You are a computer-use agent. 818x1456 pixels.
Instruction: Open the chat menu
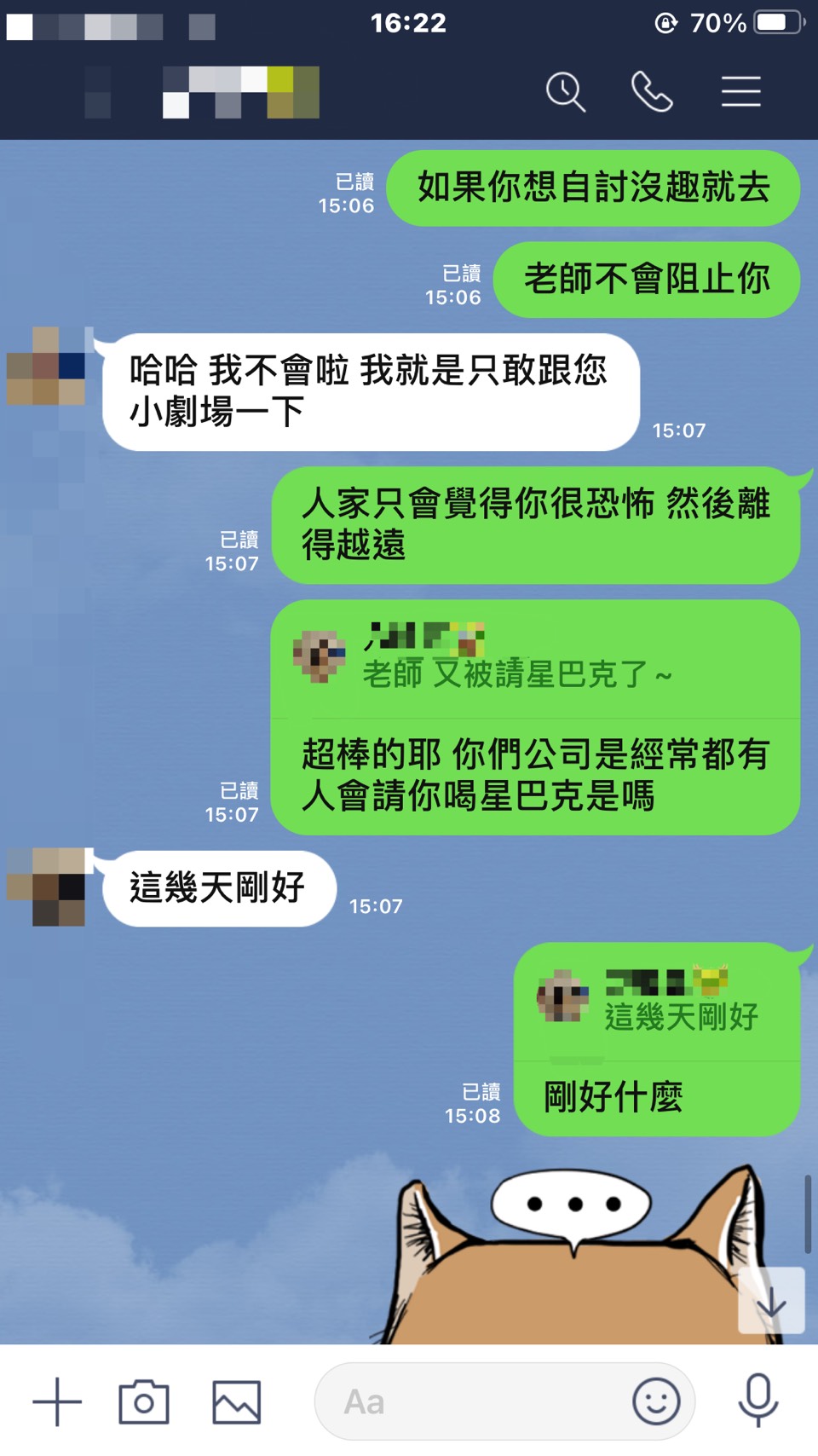(740, 92)
